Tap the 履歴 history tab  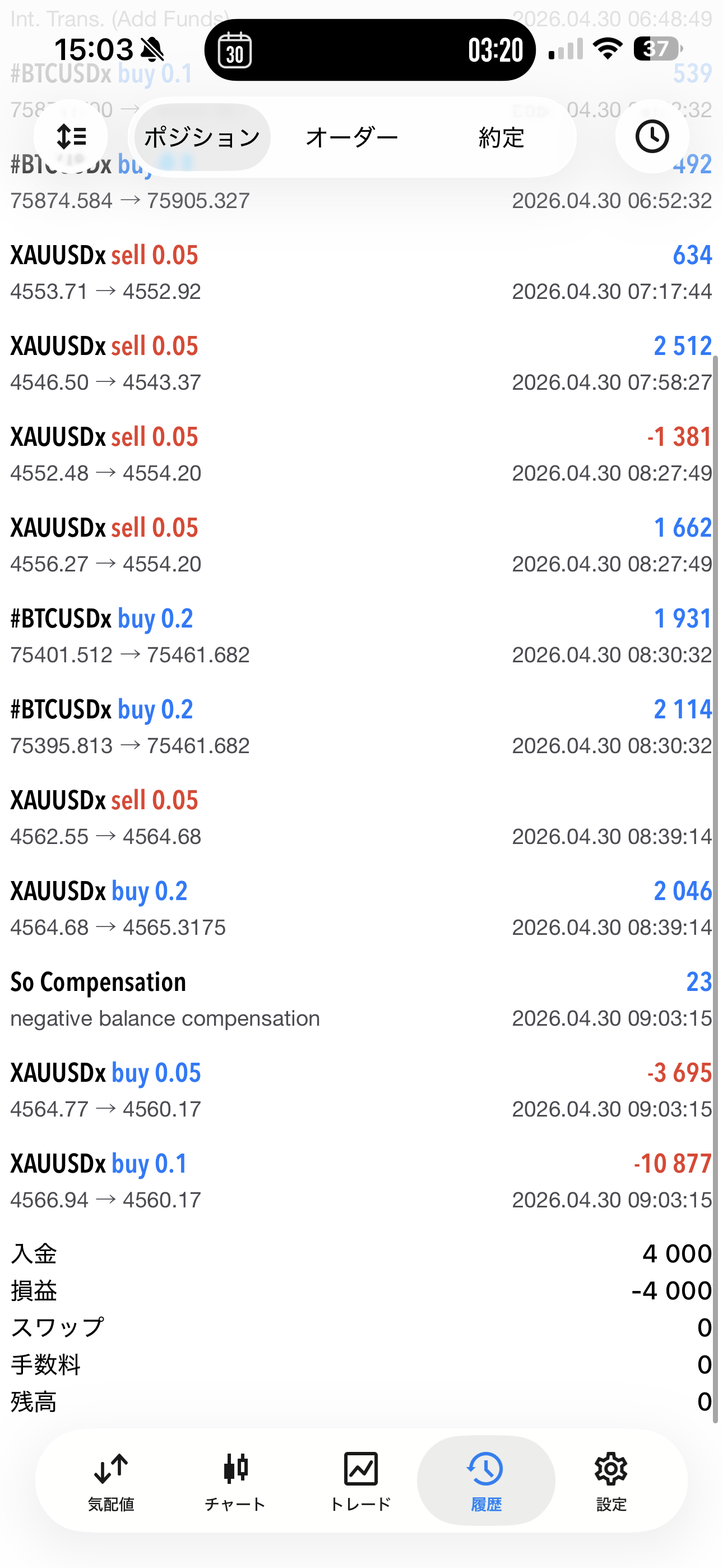486,1480
